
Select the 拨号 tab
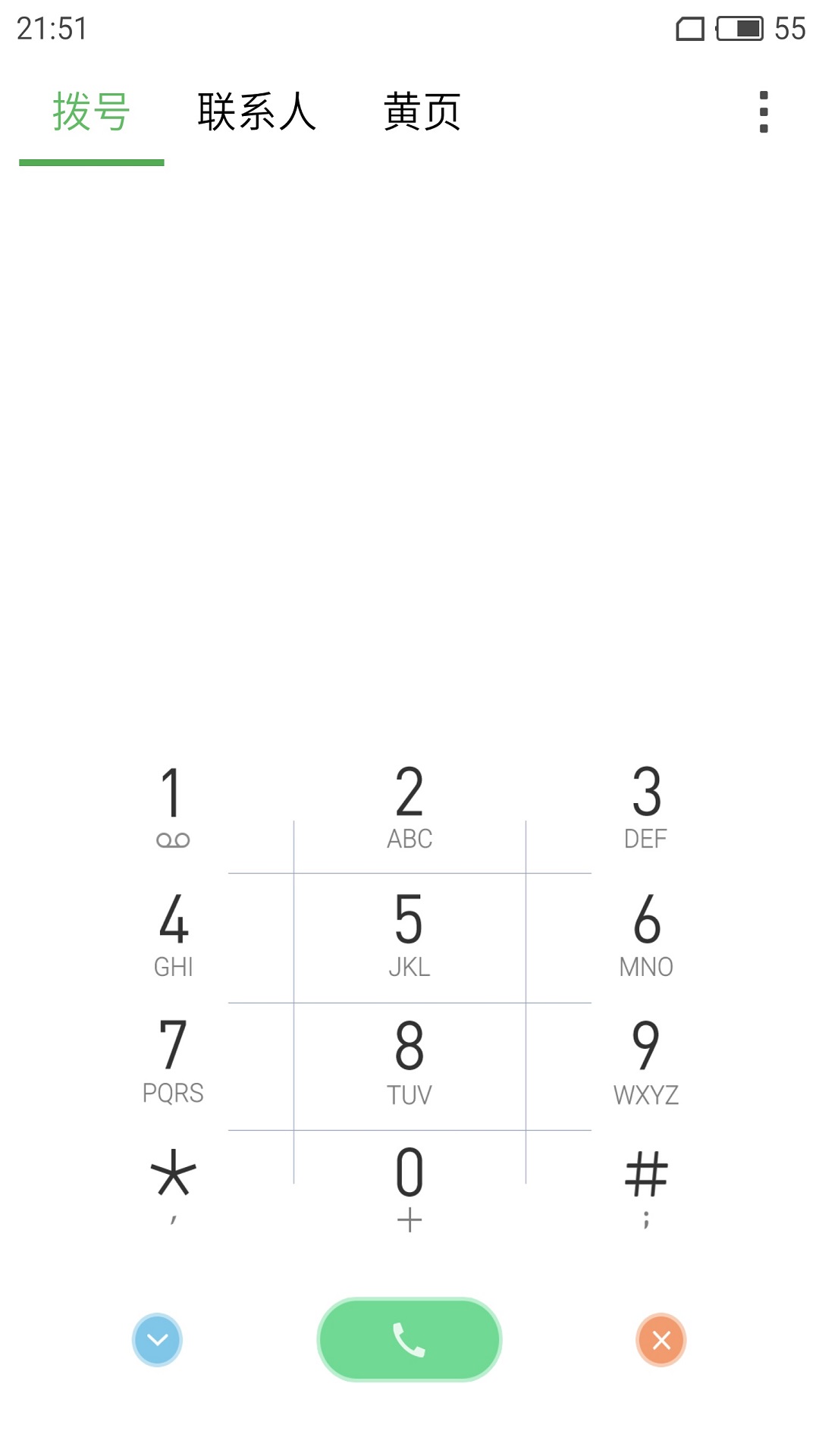(92, 112)
